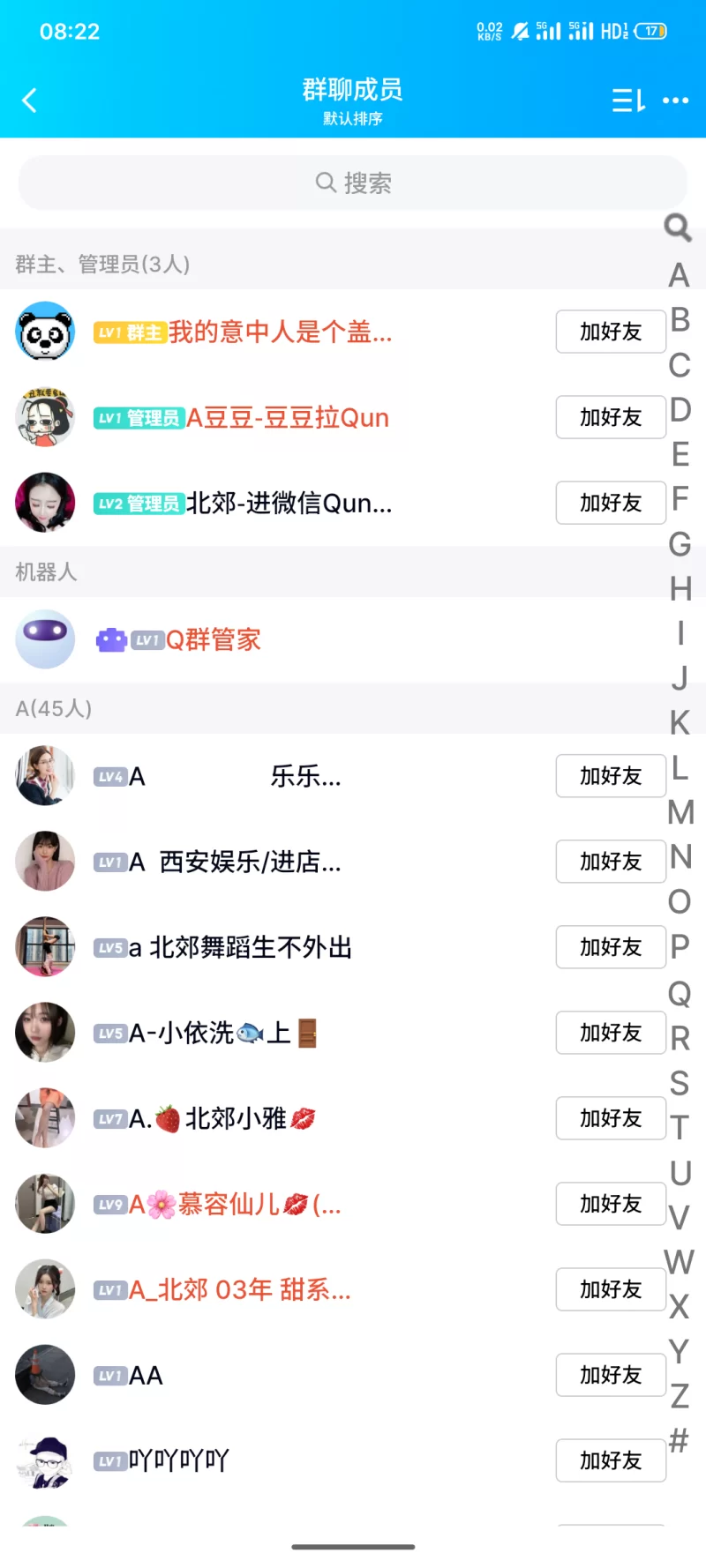
Task: Jump to # section in index
Action: [679, 1440]
